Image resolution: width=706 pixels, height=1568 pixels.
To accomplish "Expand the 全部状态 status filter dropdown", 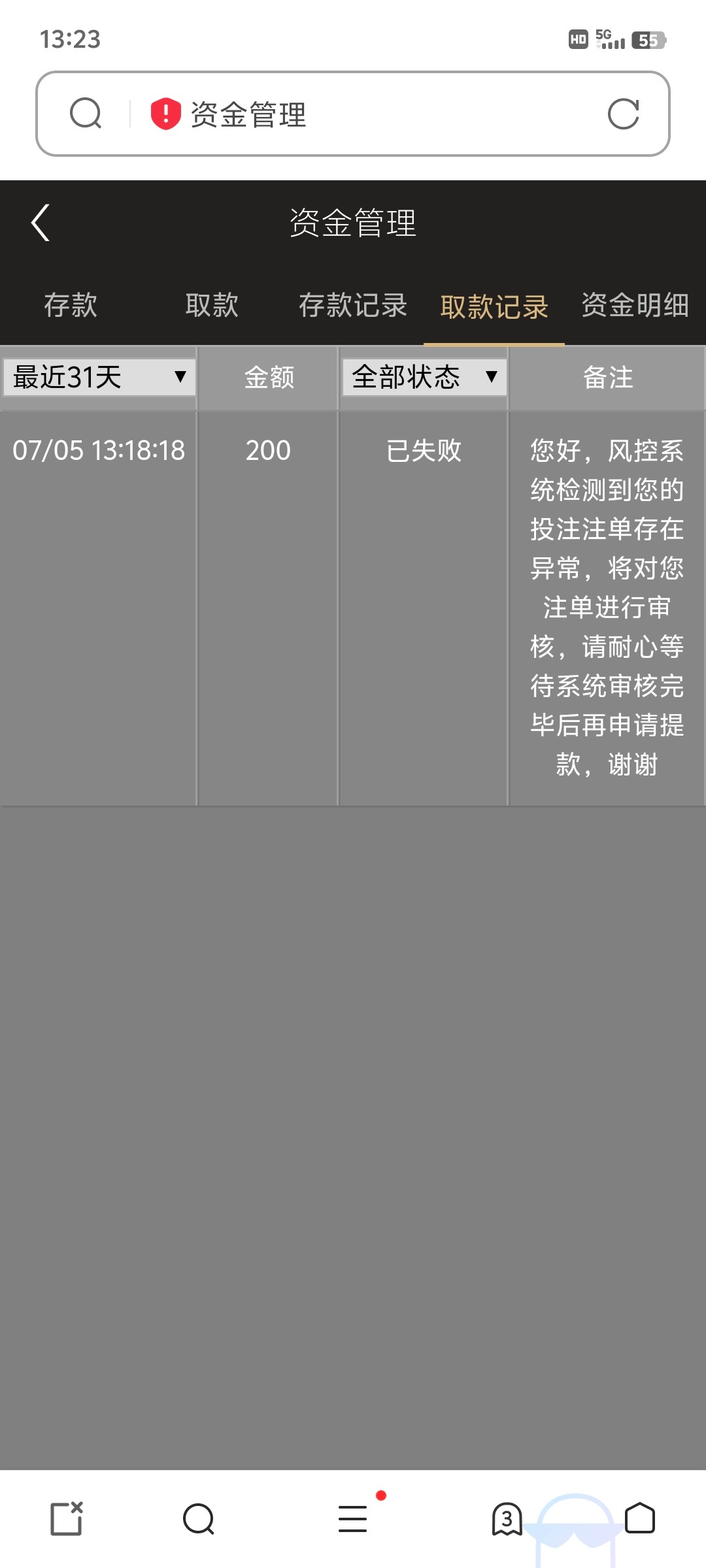I will click(424, 377).
